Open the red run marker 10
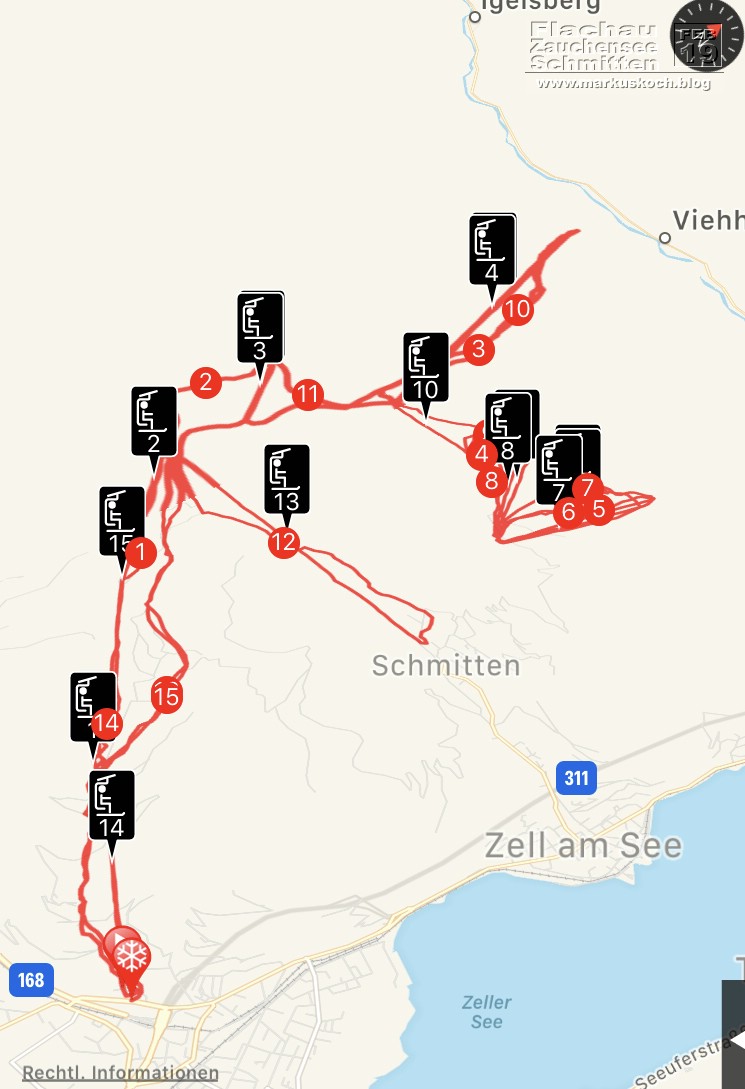 point(517,309)
